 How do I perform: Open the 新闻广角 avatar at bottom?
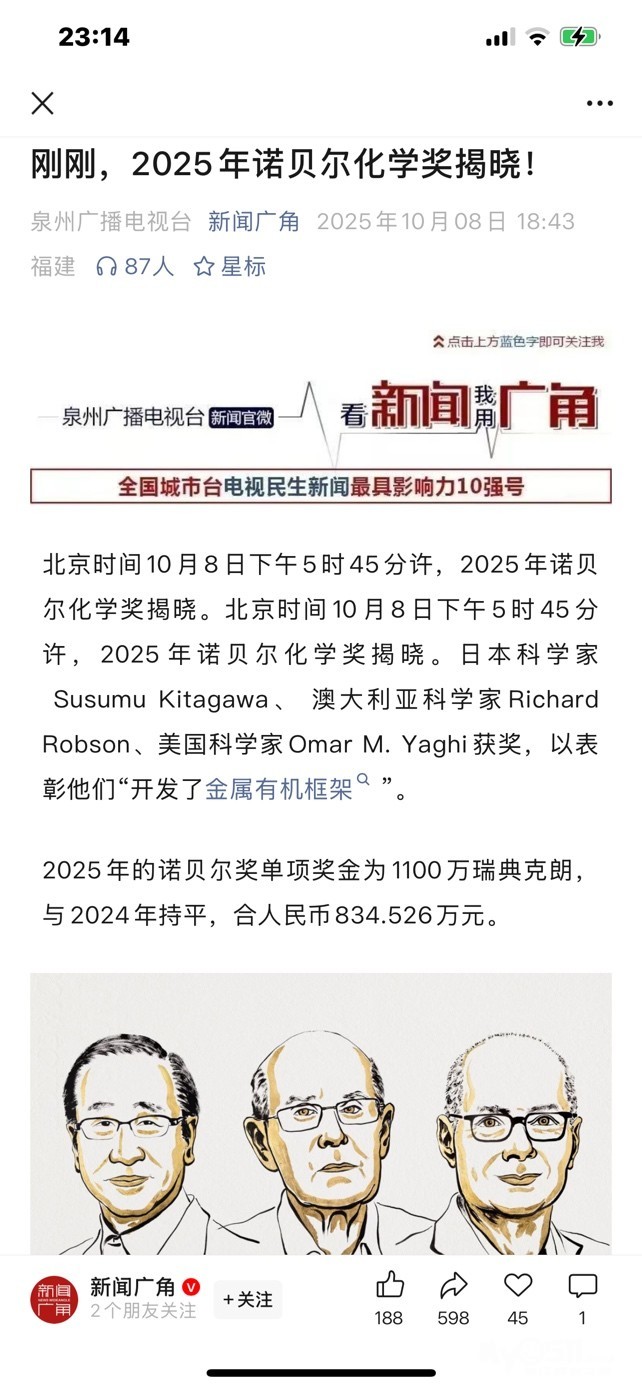(x=54, y=1299)
